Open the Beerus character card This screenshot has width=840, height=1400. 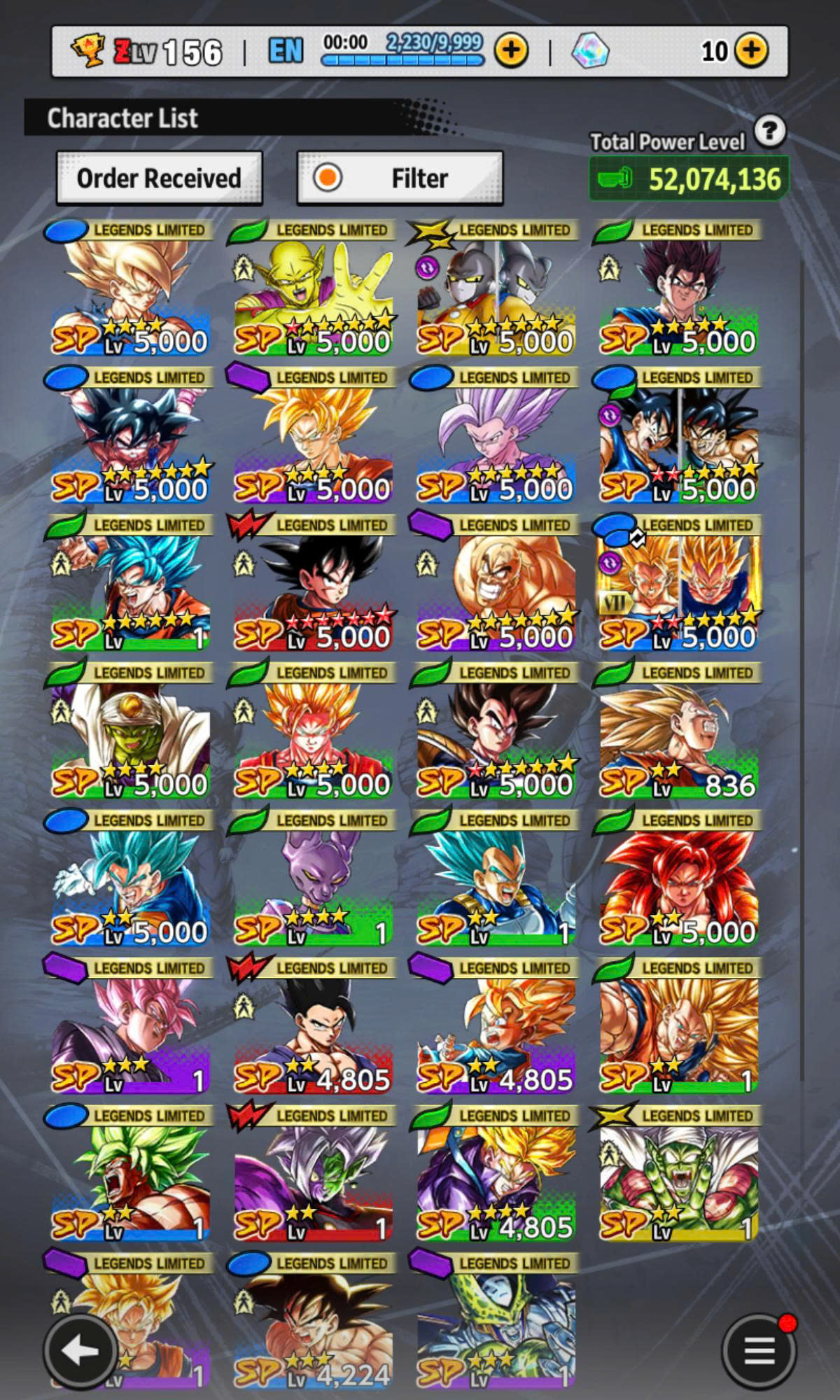312,878
